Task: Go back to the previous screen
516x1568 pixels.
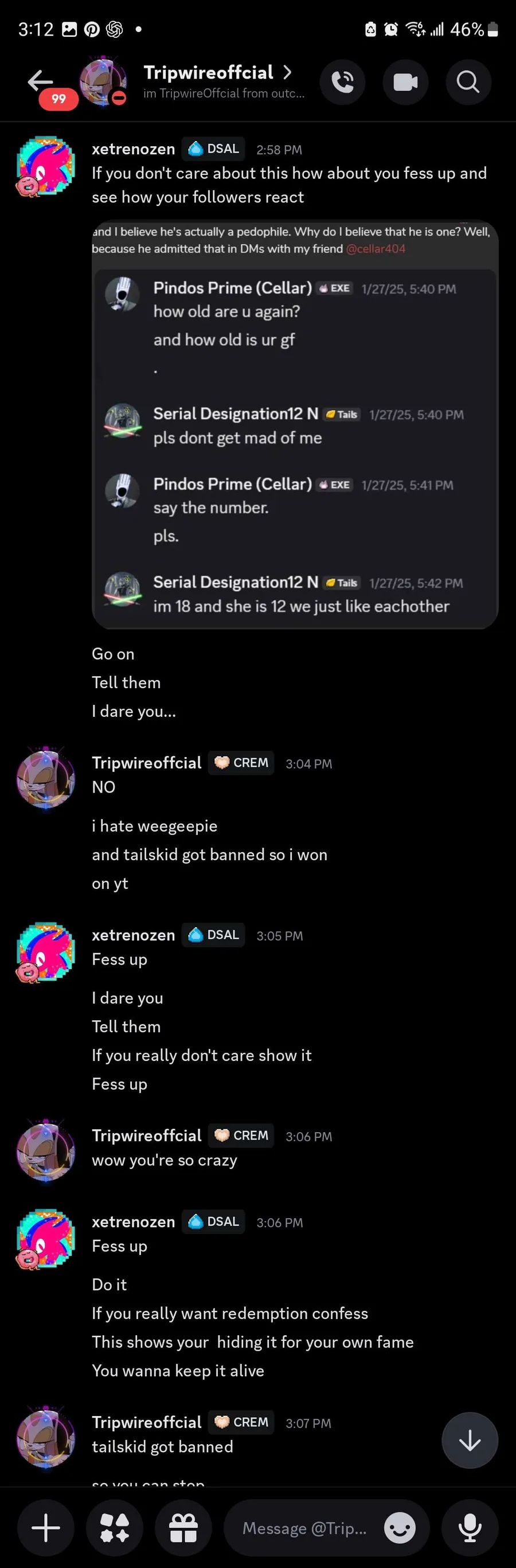Action: (40, 81)
